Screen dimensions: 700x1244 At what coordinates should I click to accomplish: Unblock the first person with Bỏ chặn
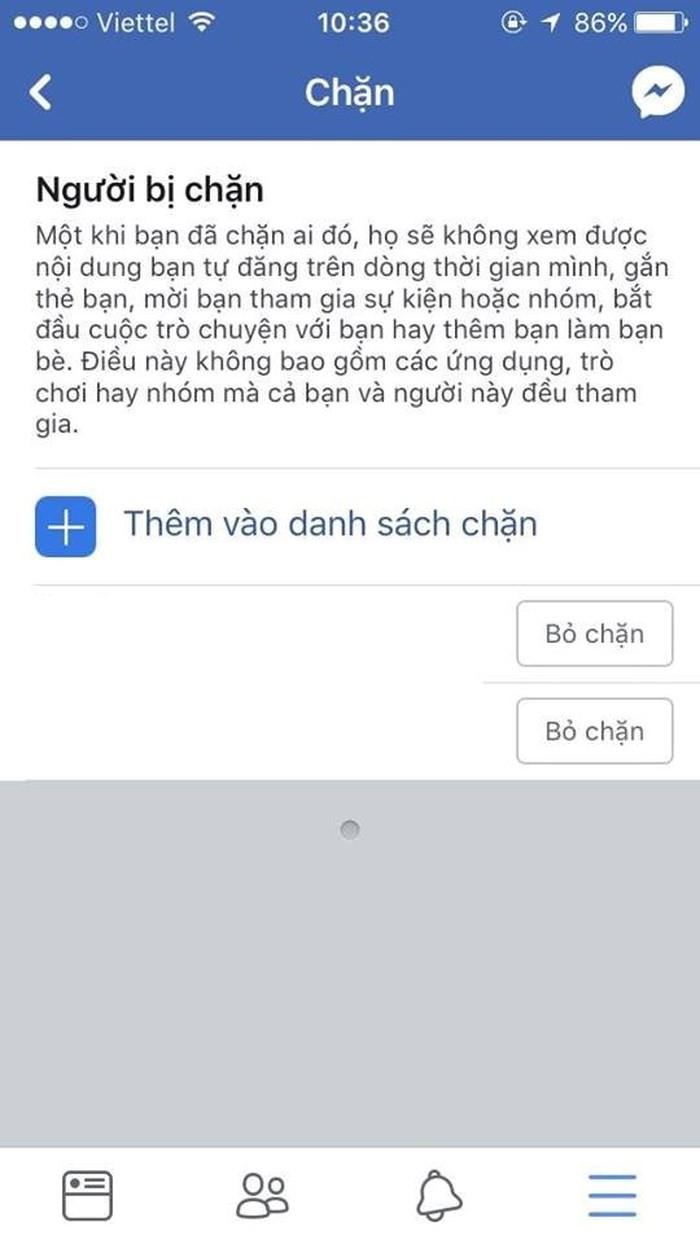tap(594, 634)
